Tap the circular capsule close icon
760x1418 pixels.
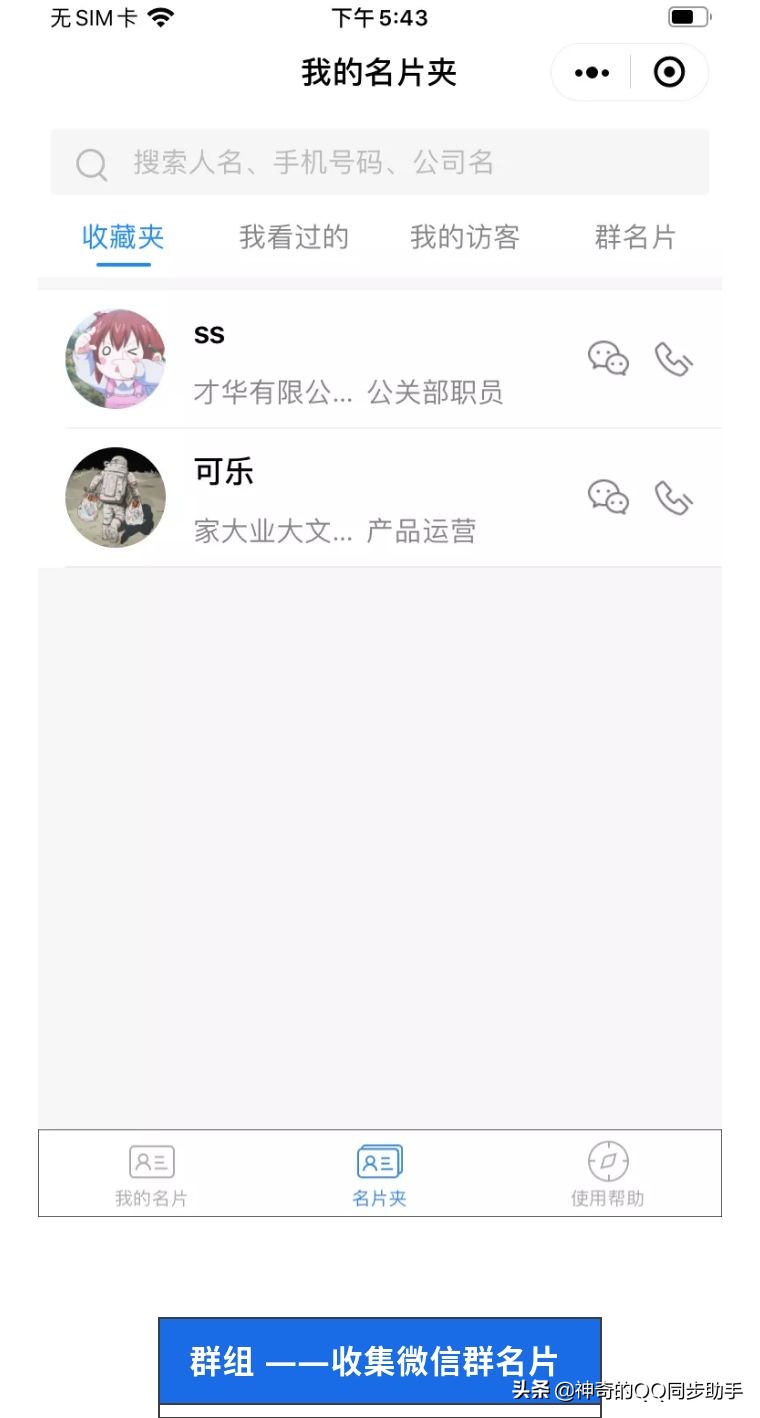[668, 72]
